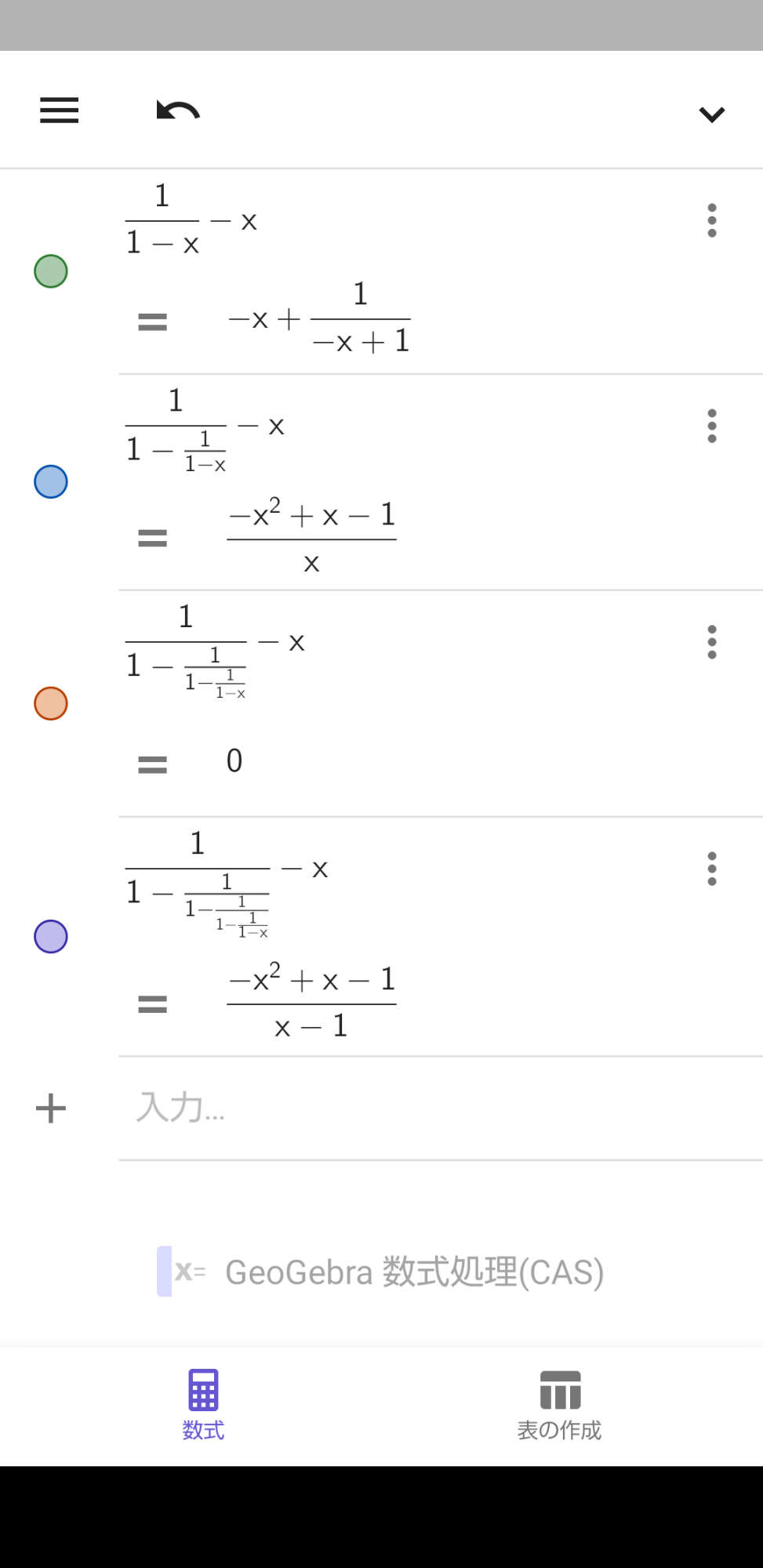Add a new item with the plus button
Viewport: 763px width, 1568px height.
pyautogui.click(x=51, y=1108)
